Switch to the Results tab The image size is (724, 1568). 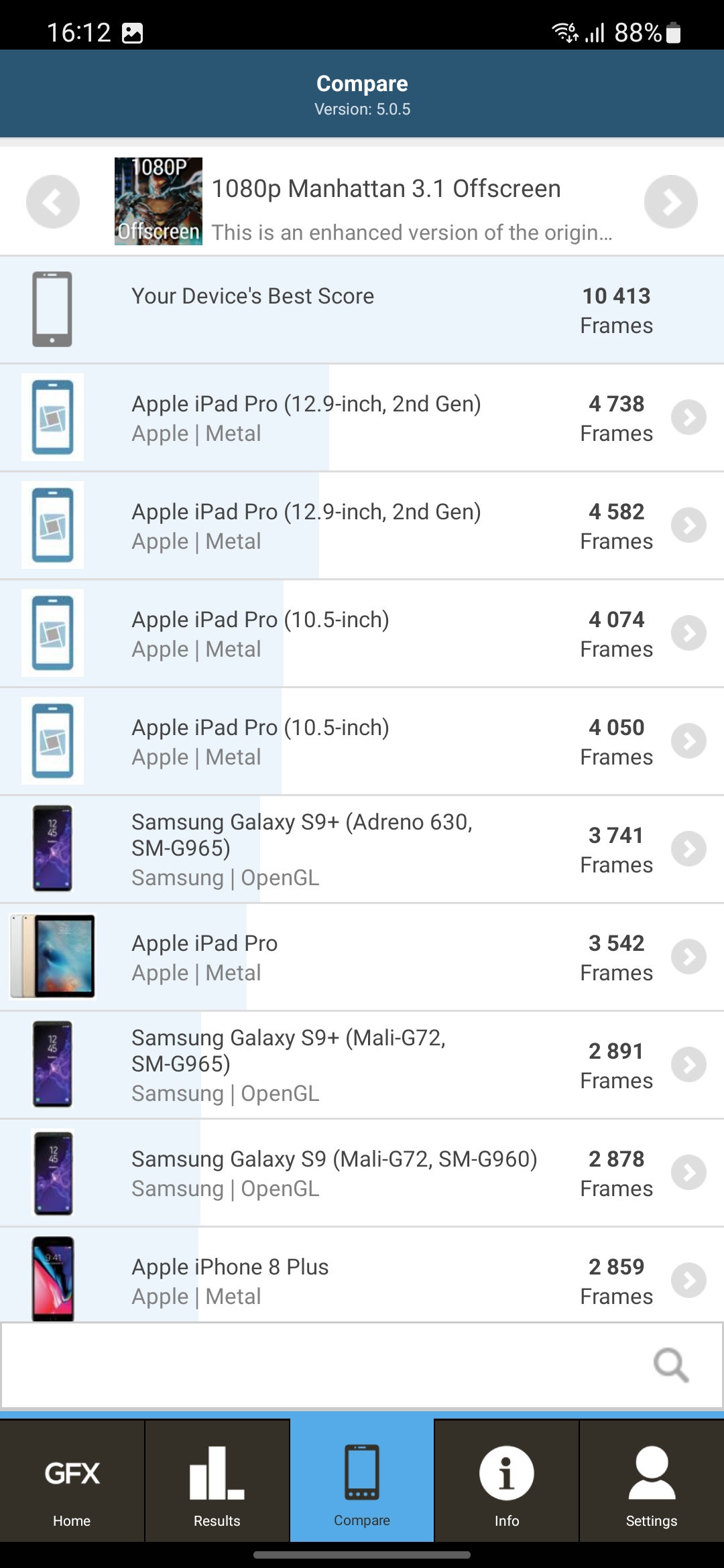[x=217, y=1481]
